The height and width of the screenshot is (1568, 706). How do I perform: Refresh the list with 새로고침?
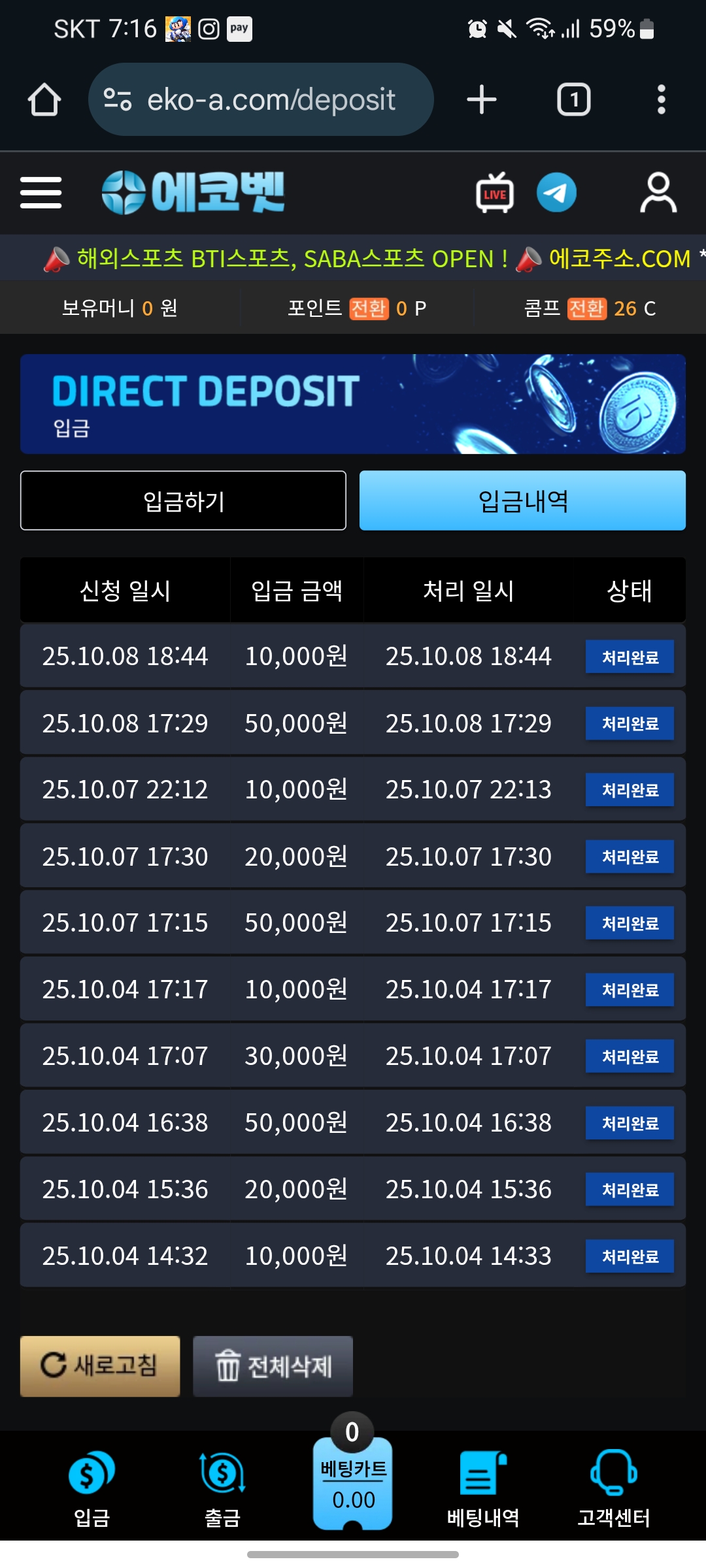pyautogui.click(x=100, y=1365)
